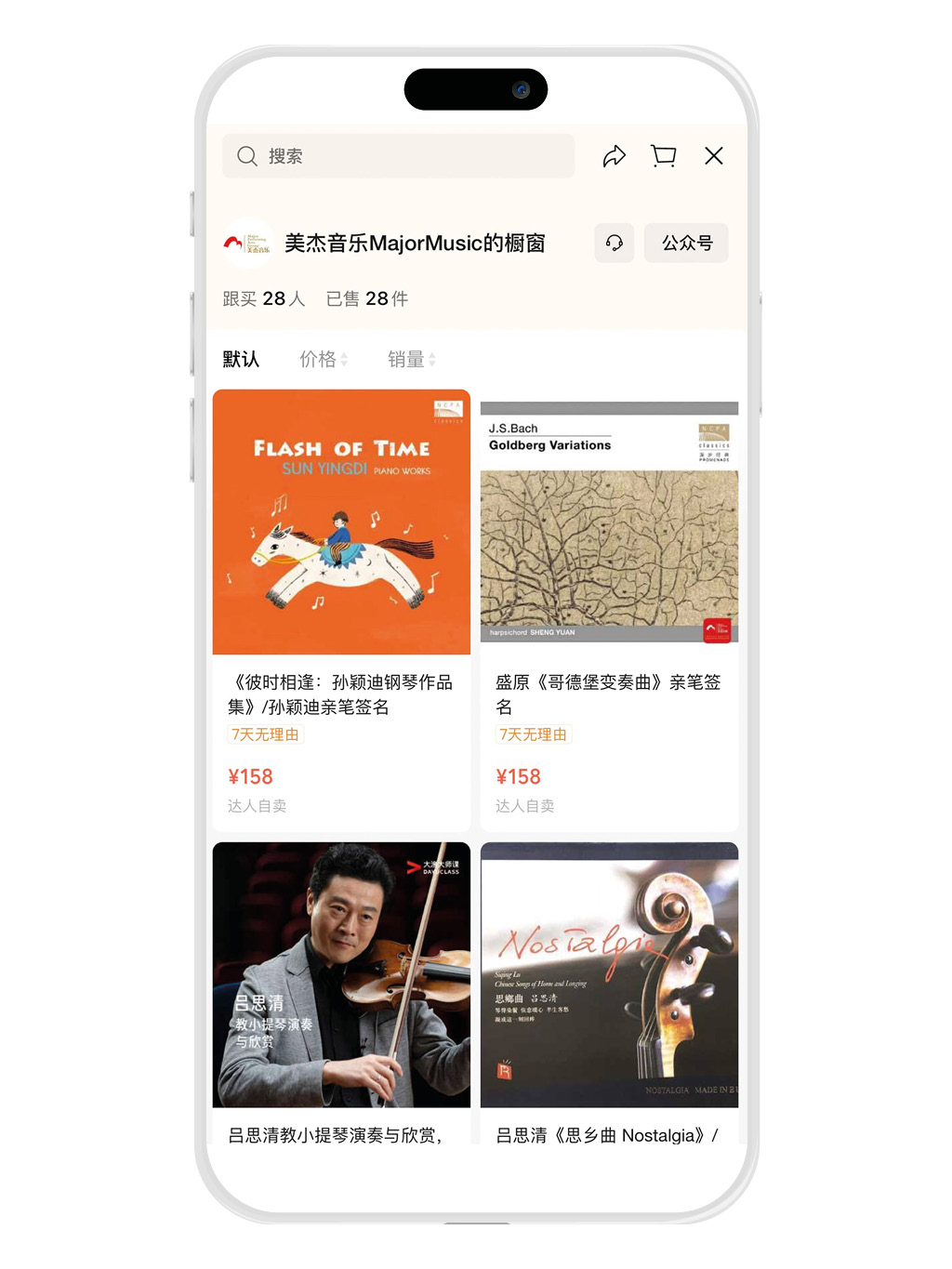This screenshot has height=1269, width=952.
Task: Contact customer service via headset icon
Action: click(x=615, y=244)
